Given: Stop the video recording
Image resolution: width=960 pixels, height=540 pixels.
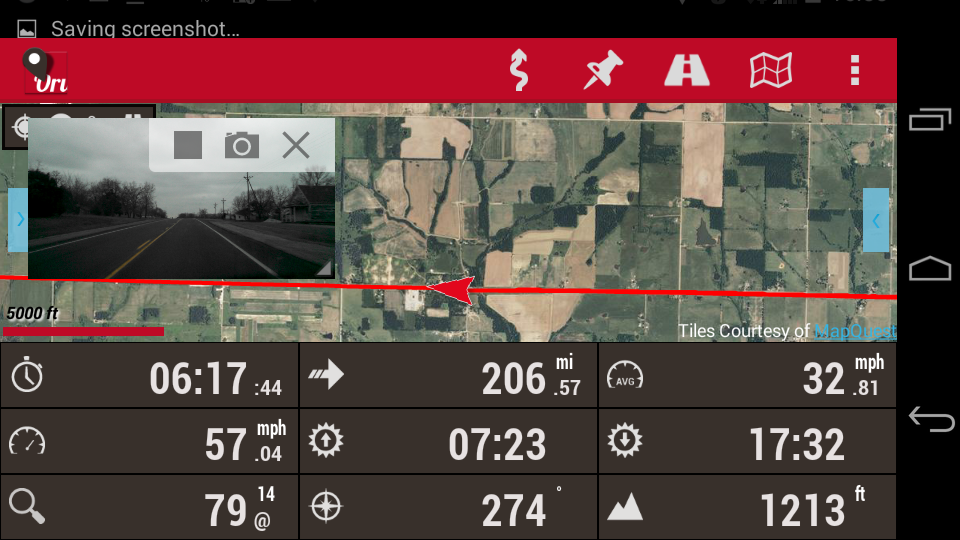Looking at the screenshot, I should [188, 146].
